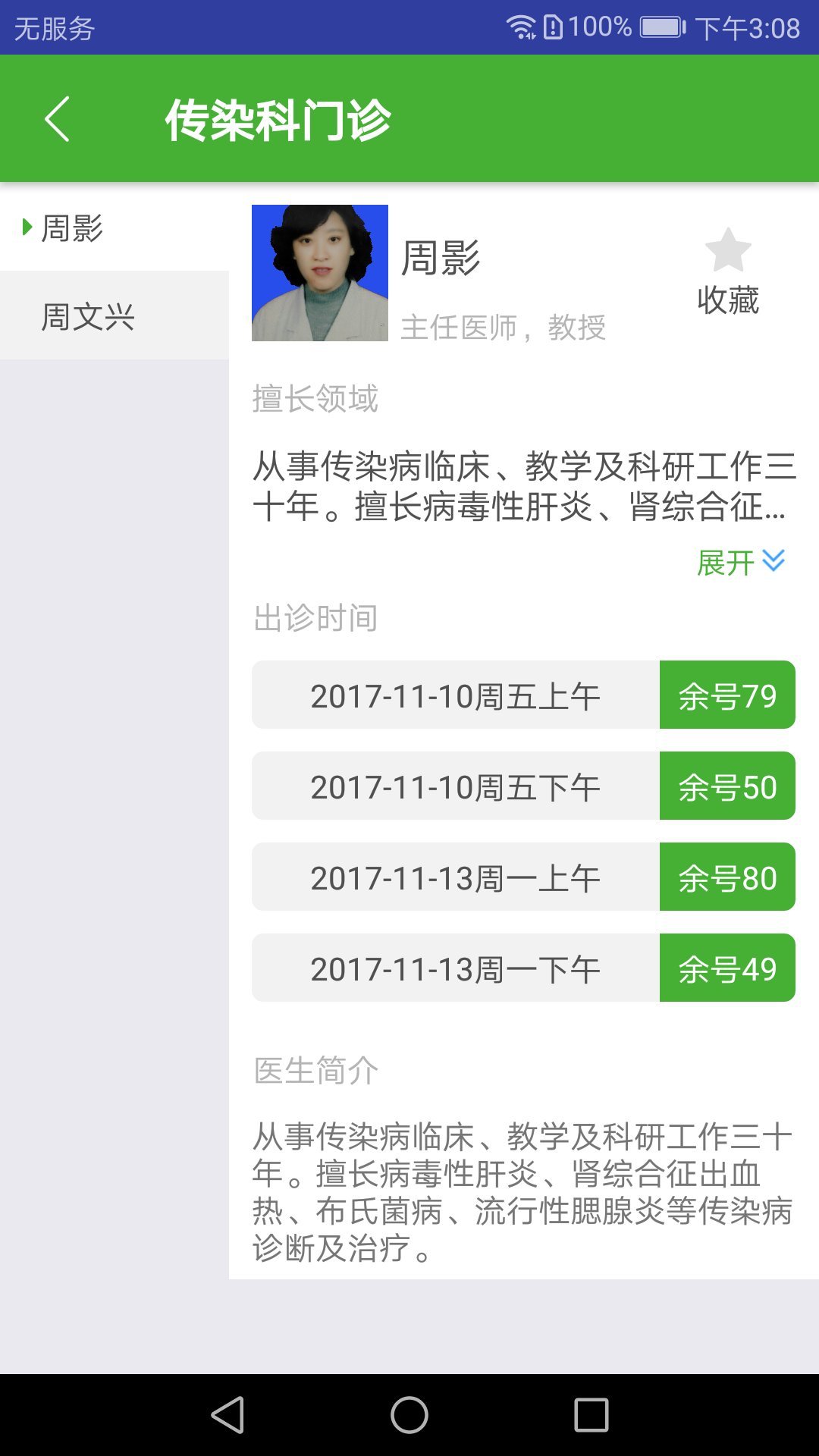Book the 2017-11-10周五下午 slot
The height and width of the screenshot is (1456, 819).
[523, 786]
